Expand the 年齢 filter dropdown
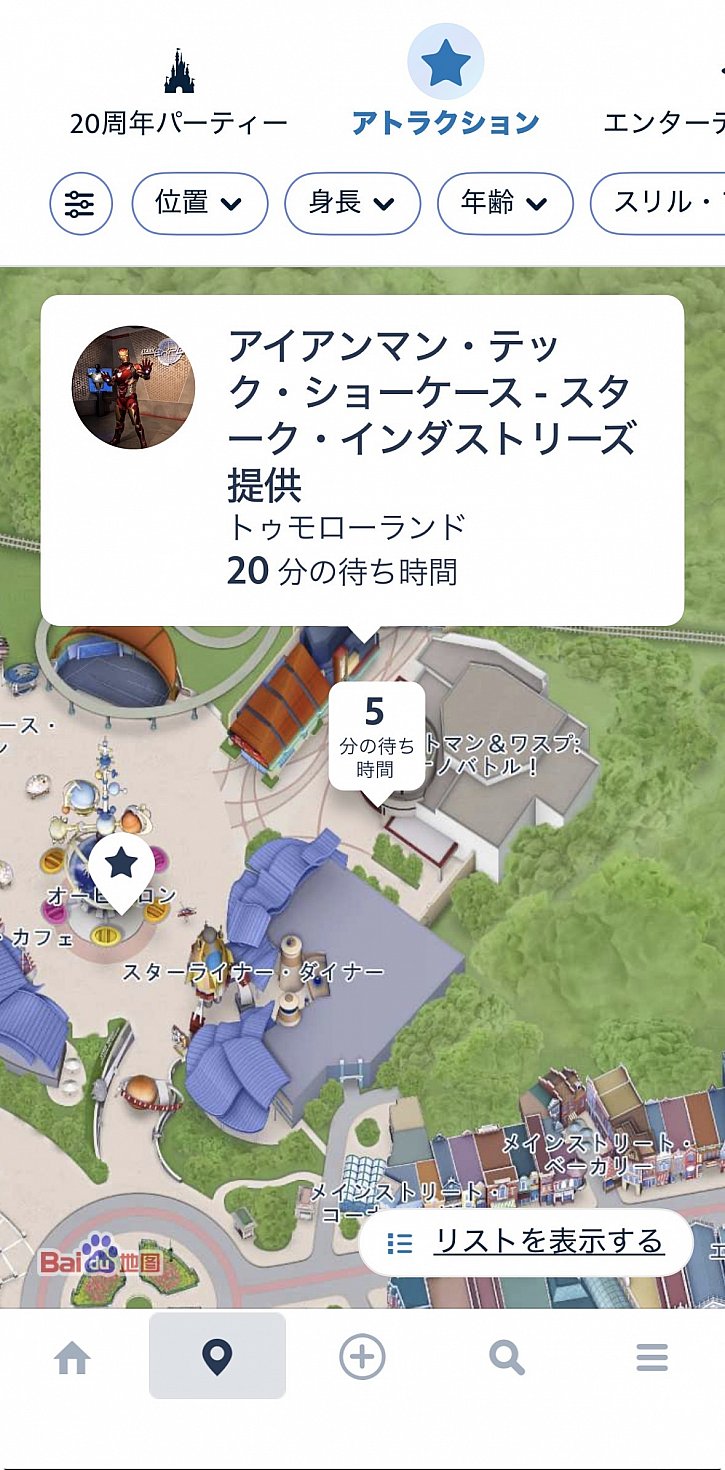This screenshot has width=725, height=1470. [x=505, y=204]
